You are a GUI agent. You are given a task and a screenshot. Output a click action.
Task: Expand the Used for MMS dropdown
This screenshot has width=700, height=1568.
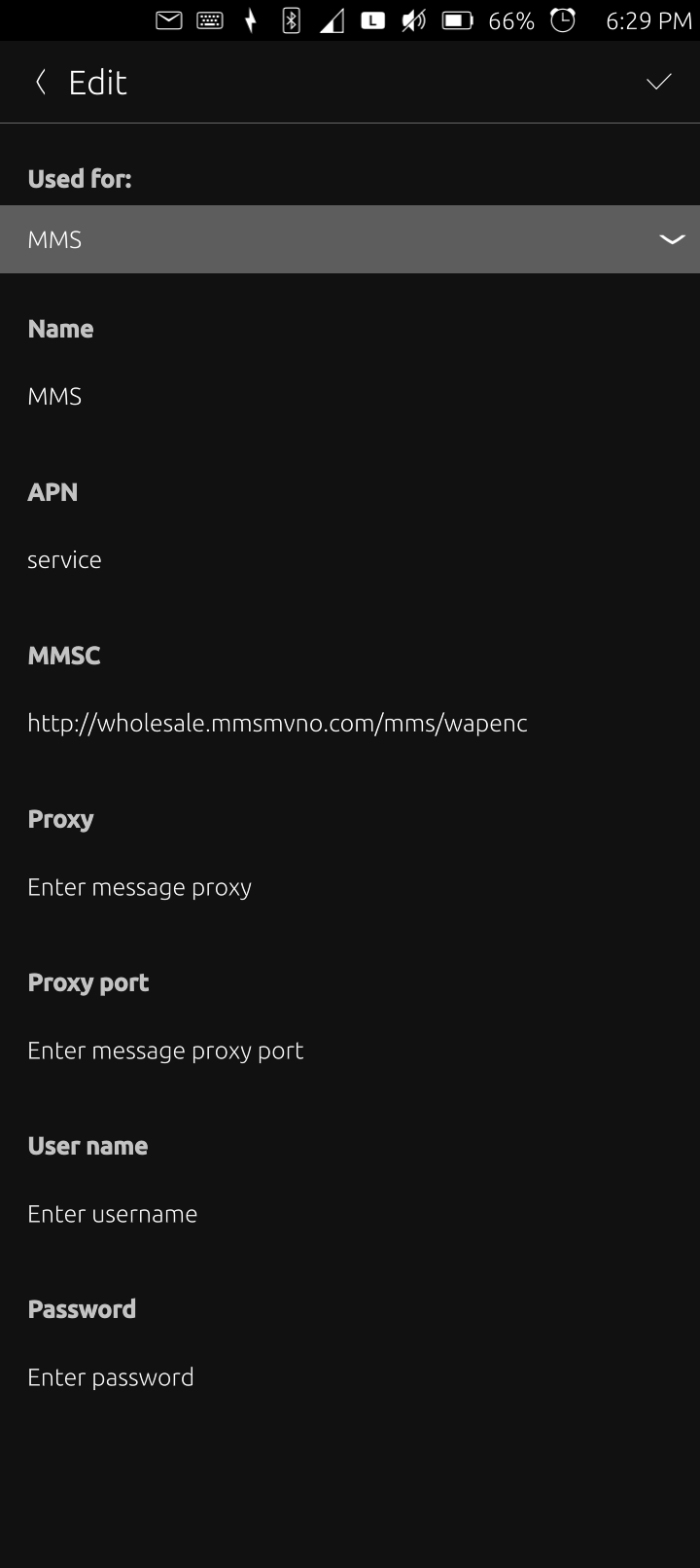click(350, 239)
